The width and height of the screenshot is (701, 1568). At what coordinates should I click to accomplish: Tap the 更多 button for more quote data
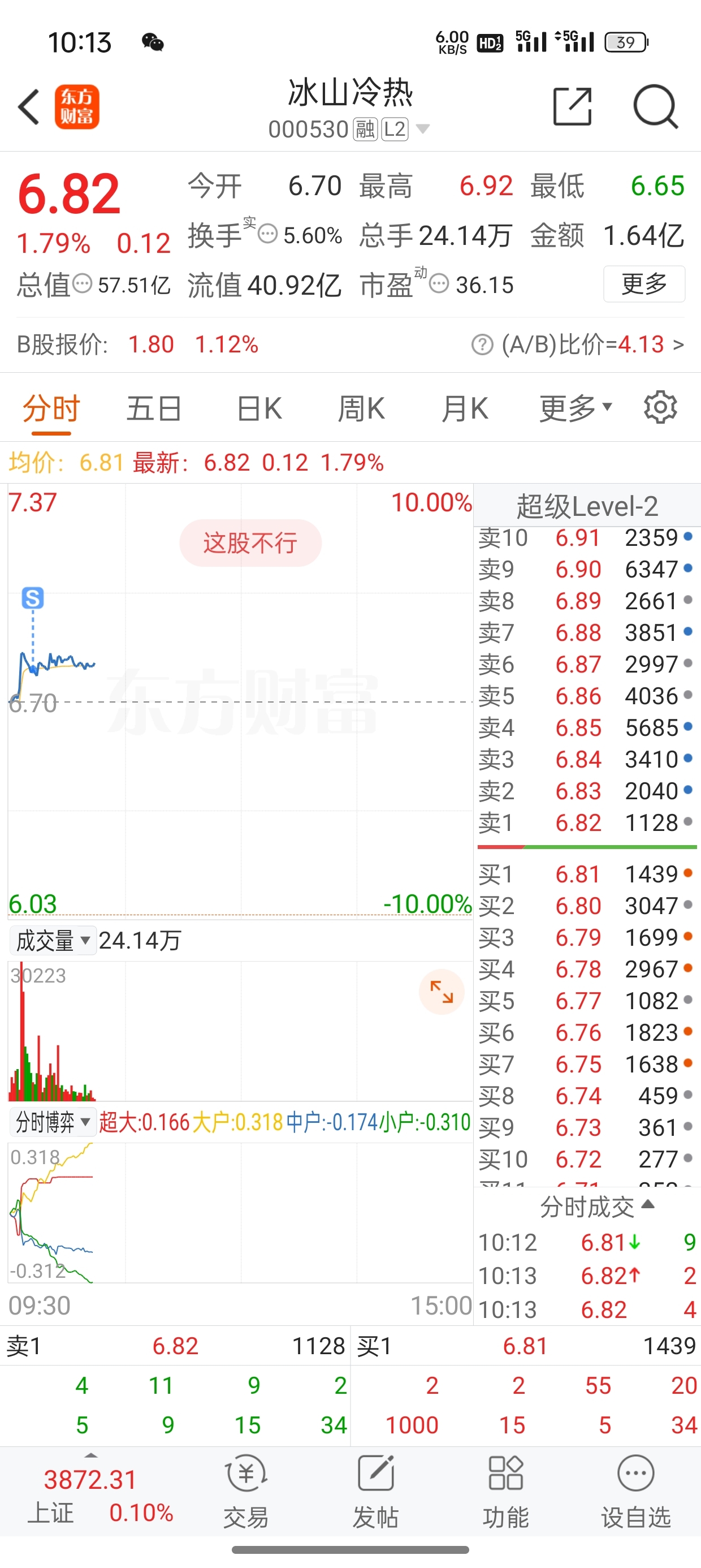point(644,283)
